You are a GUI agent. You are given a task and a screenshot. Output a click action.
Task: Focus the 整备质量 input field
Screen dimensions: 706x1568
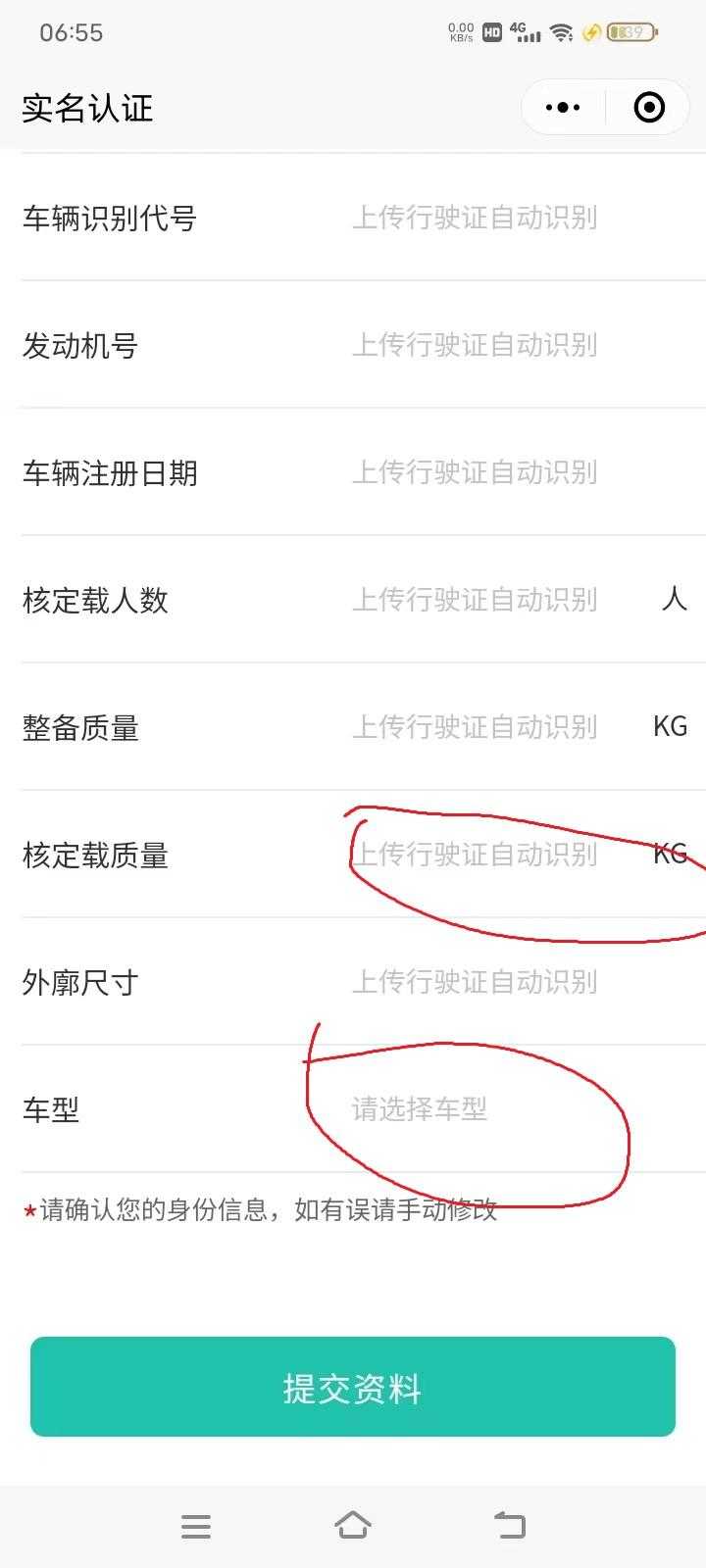pyautogui.click(x=475, y=727)
